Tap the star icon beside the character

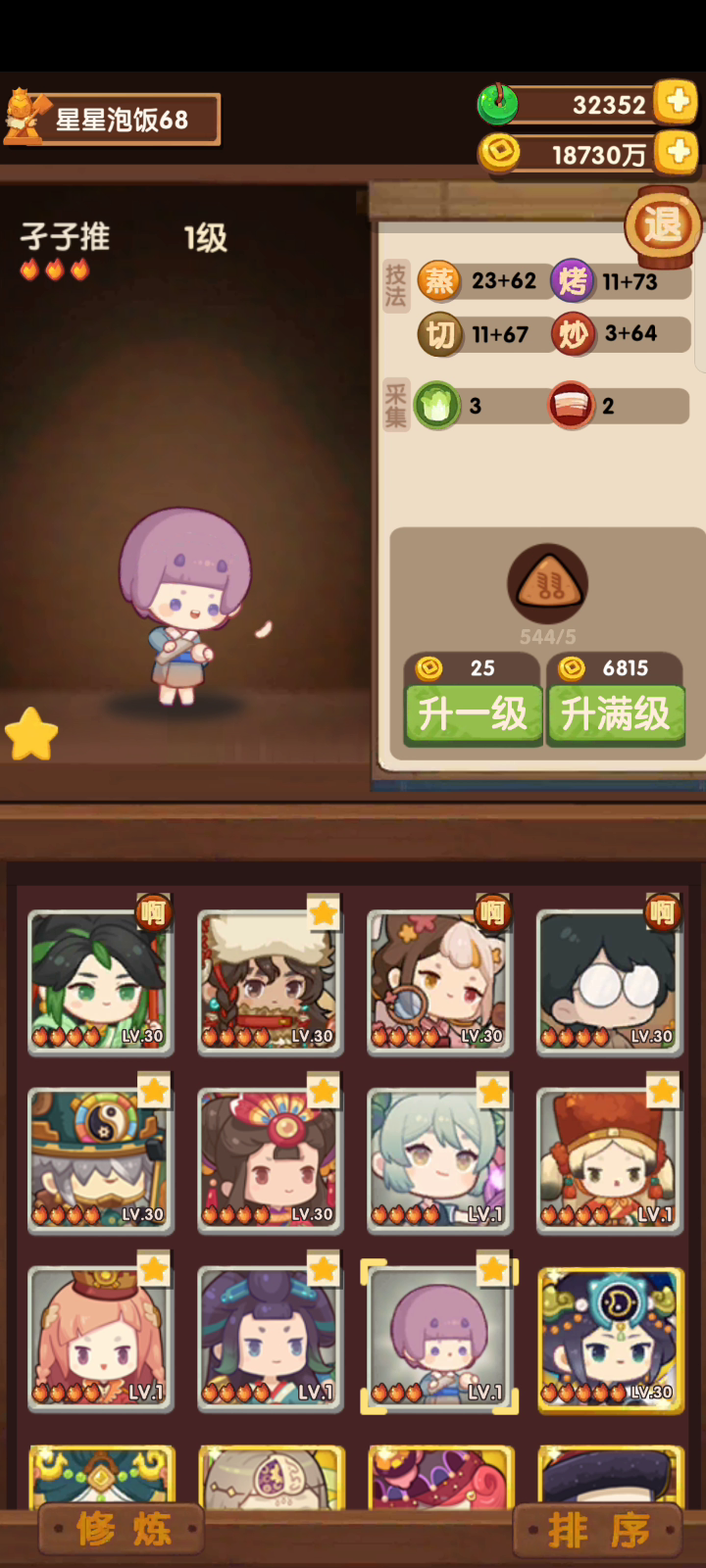(x=31, y=735)
